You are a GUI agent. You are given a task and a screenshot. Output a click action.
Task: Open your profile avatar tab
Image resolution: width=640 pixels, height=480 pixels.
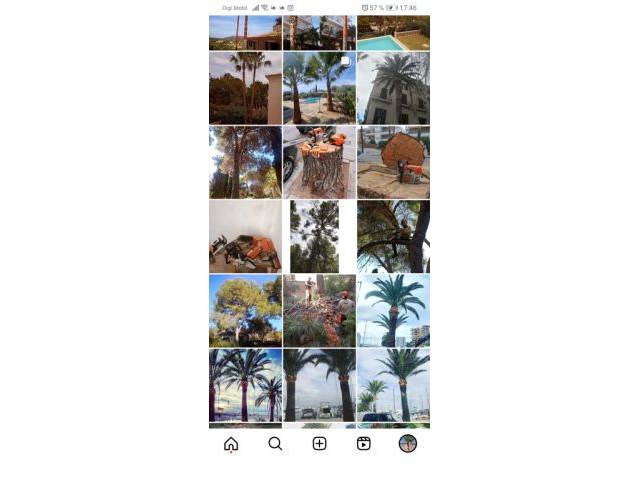tap(407, 444)
